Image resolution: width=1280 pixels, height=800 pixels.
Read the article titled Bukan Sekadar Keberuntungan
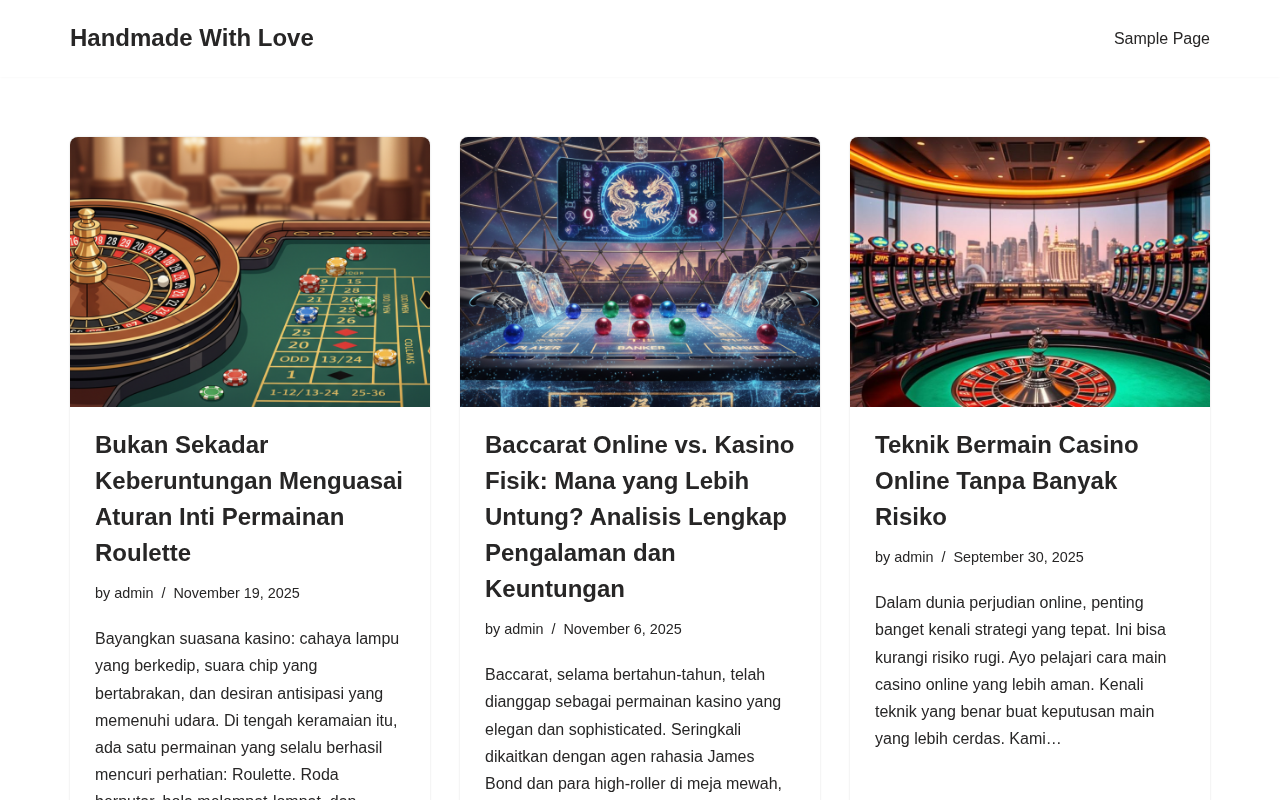coord(249,499)
